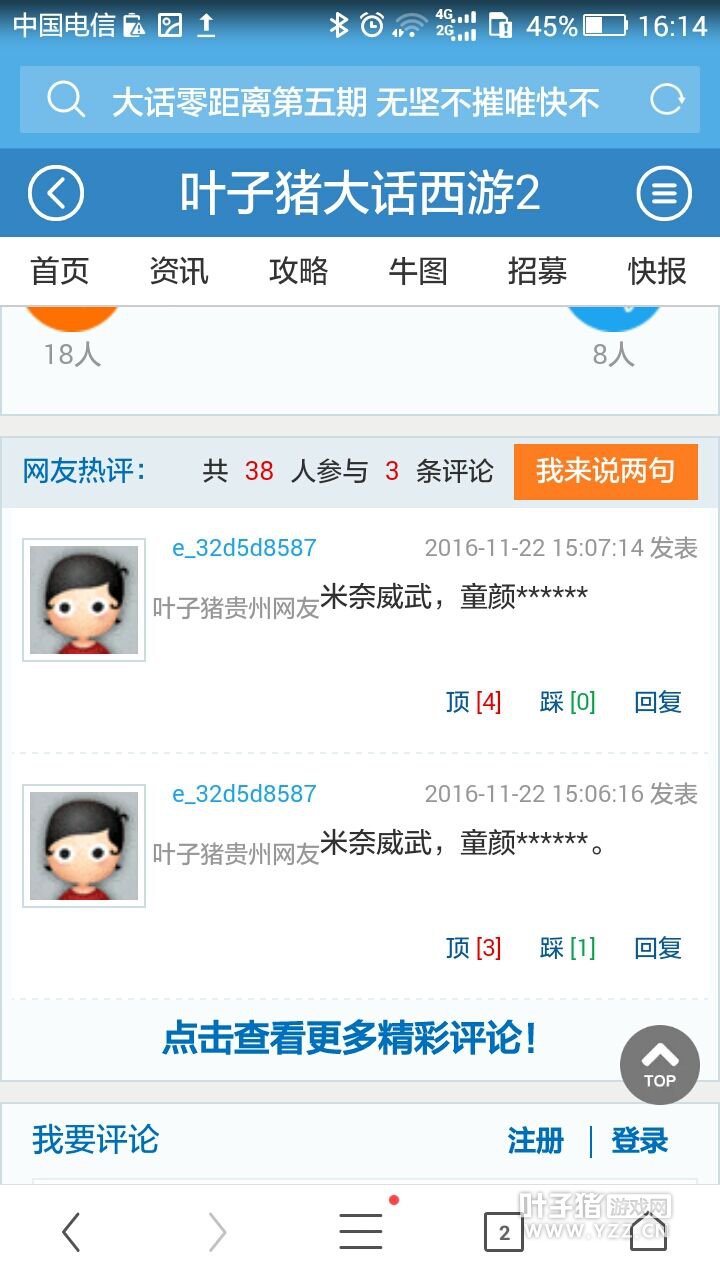Viewport: 720px width, 1280px height.
Task: Open the circled hamburger menu
Action: point(664,193)
